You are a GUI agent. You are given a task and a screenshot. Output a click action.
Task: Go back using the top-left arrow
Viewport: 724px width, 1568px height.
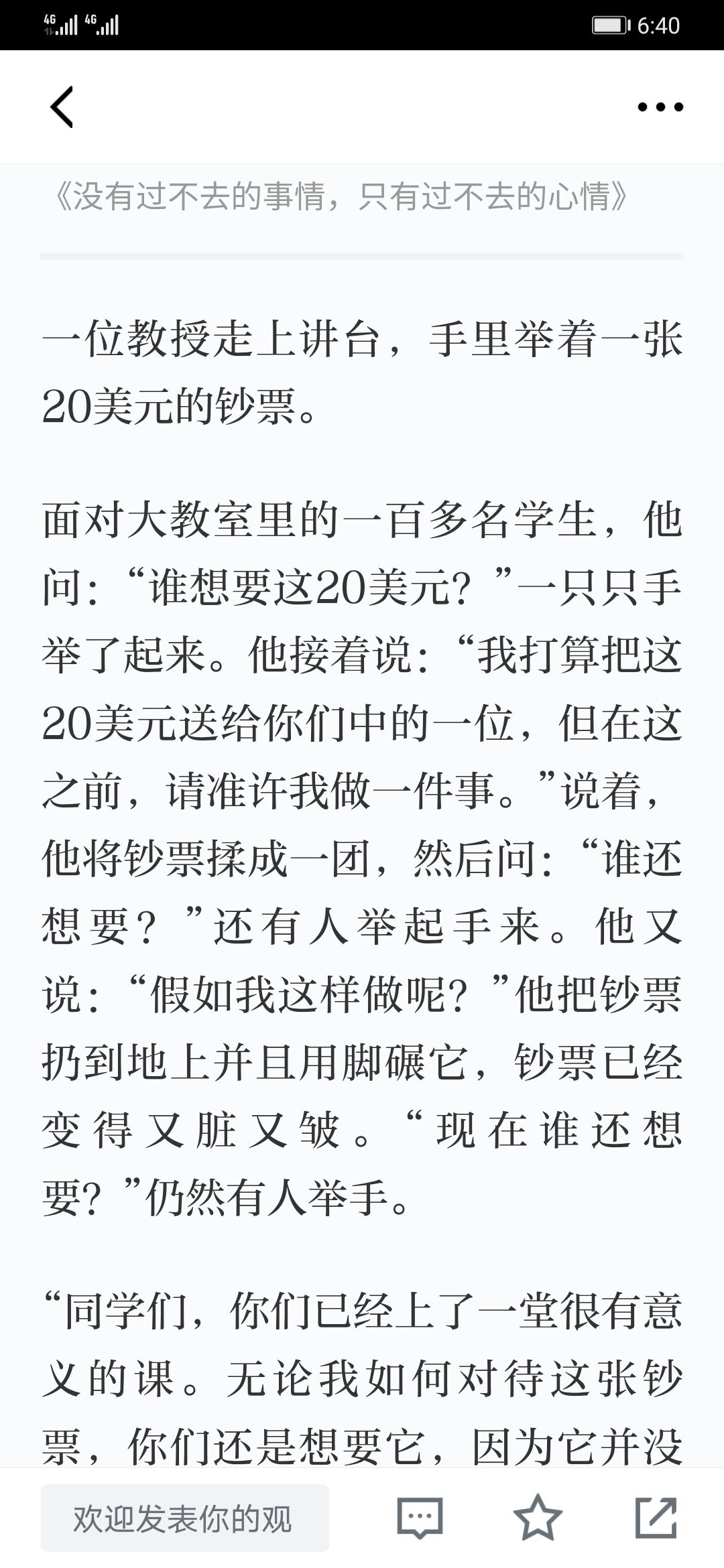62,107
